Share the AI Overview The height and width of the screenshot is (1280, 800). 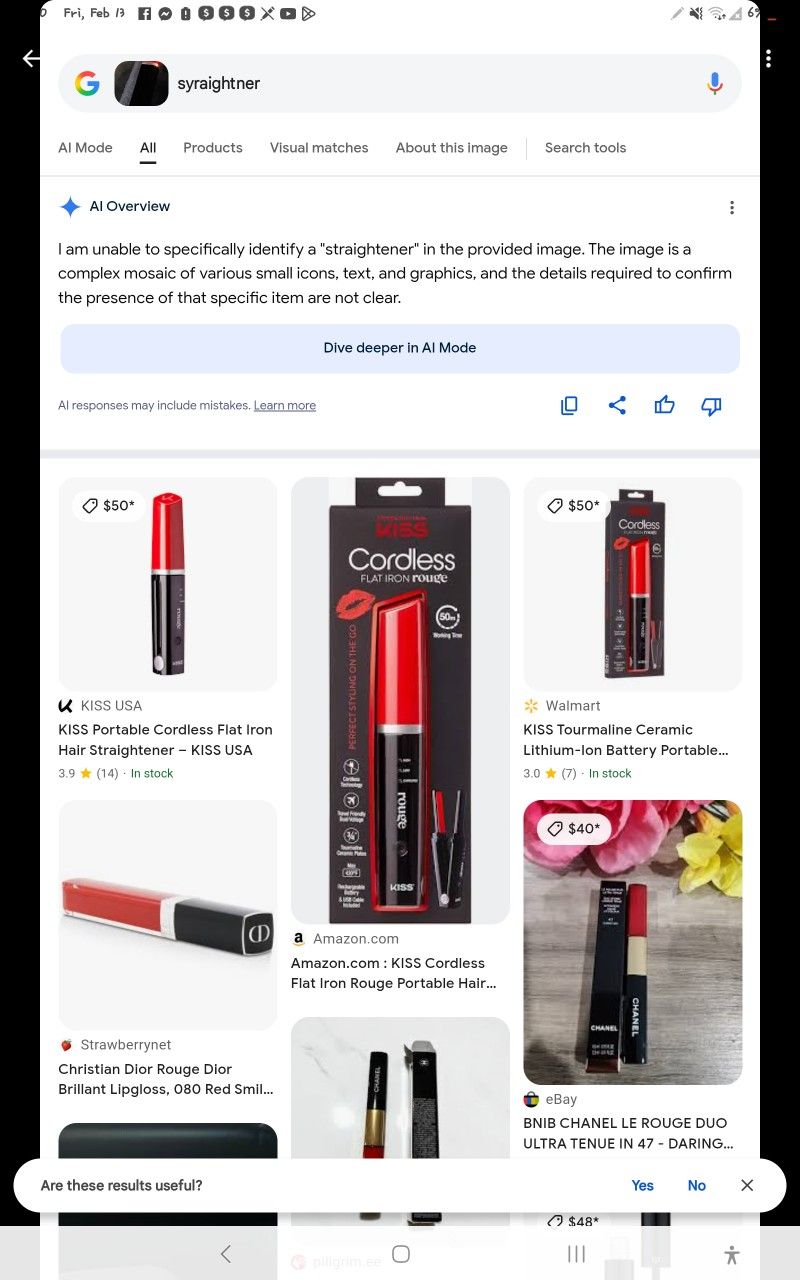pyautogui.click(x=617, y=405)
